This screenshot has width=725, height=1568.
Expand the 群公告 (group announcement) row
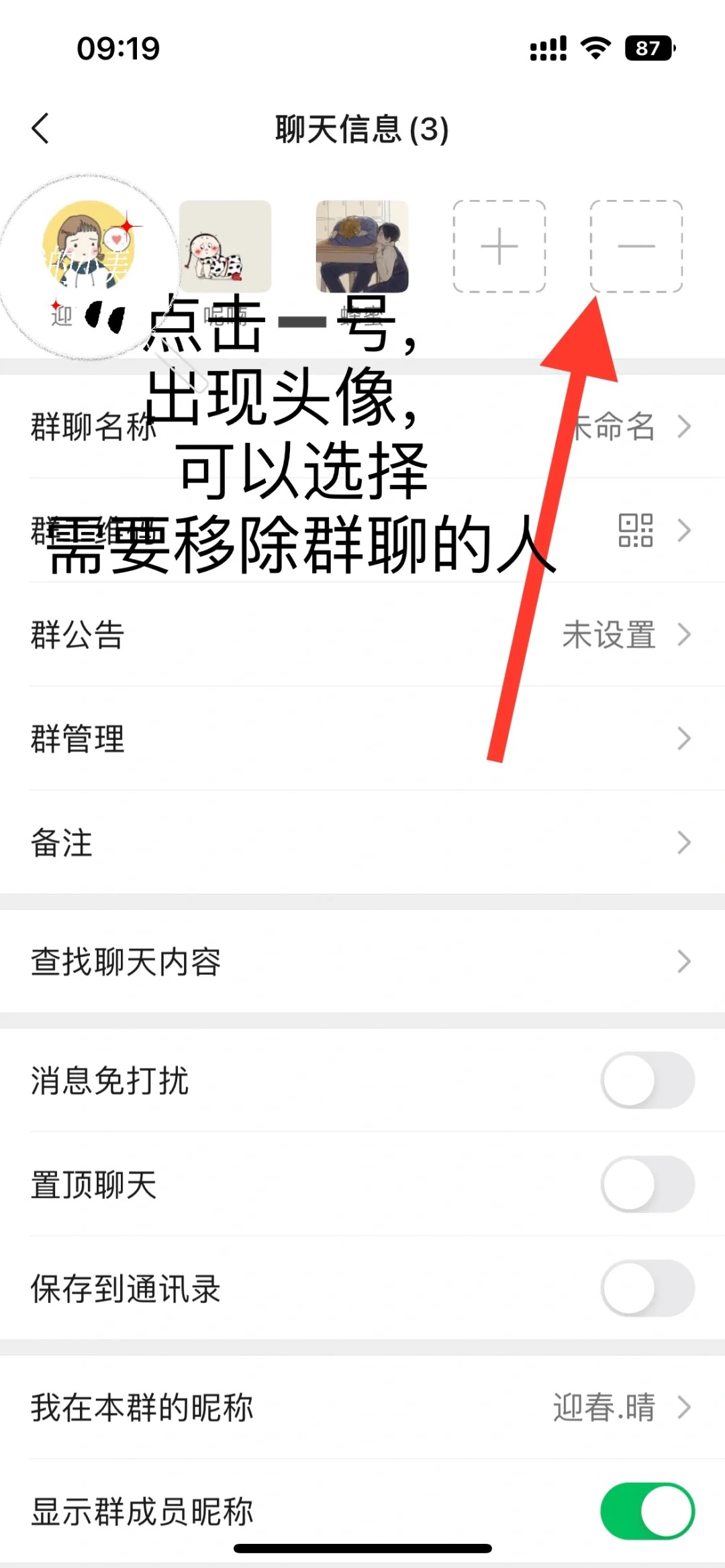click(362, 636)
